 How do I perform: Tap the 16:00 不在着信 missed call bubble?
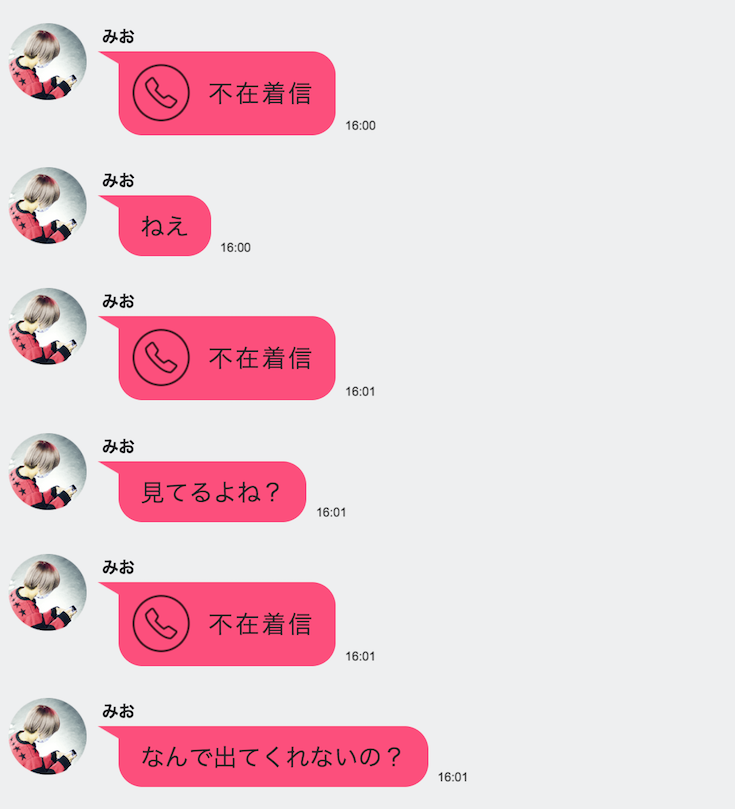click(227, 93)
